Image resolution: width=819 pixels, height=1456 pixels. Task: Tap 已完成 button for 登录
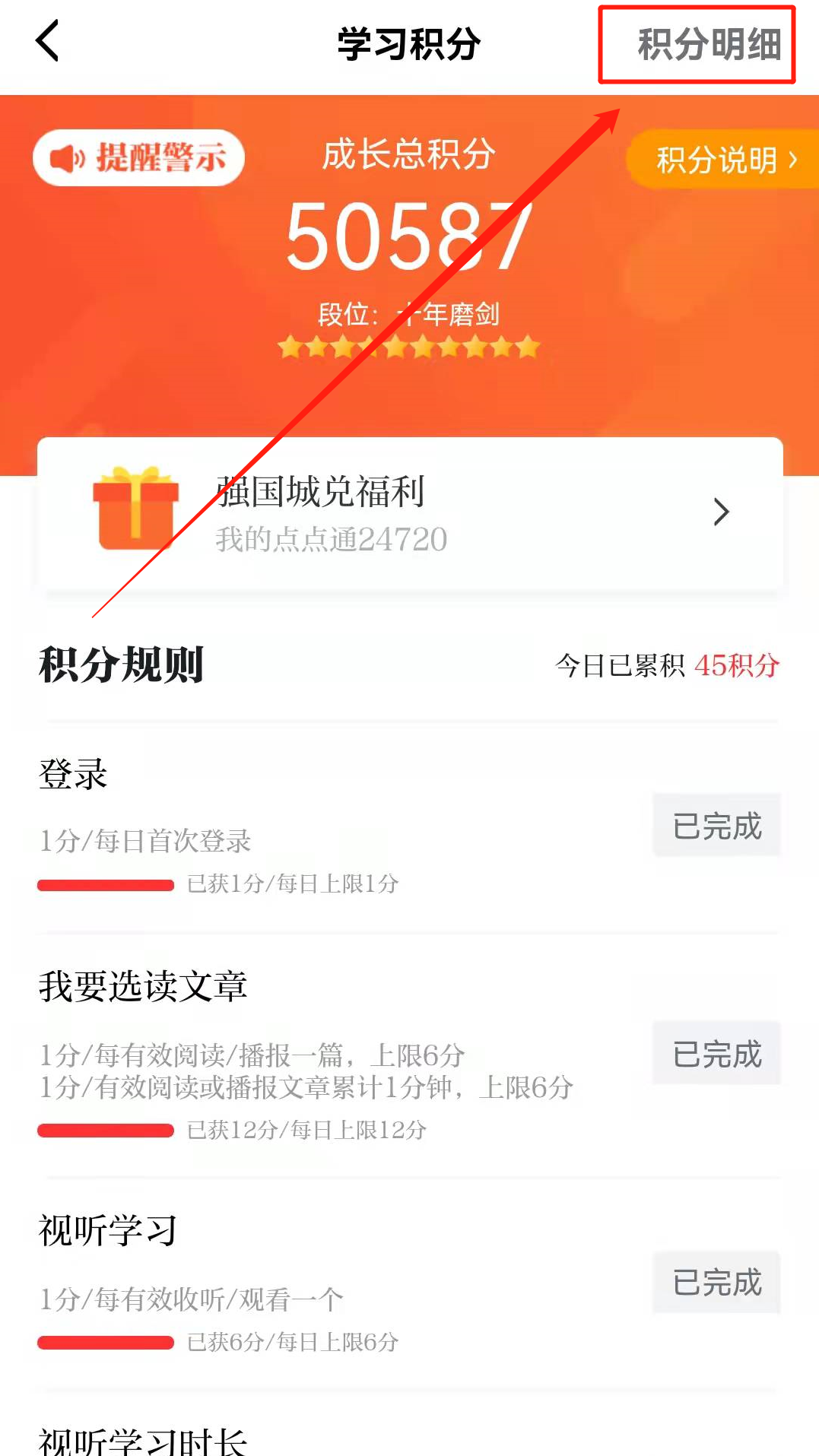(716, 826)
